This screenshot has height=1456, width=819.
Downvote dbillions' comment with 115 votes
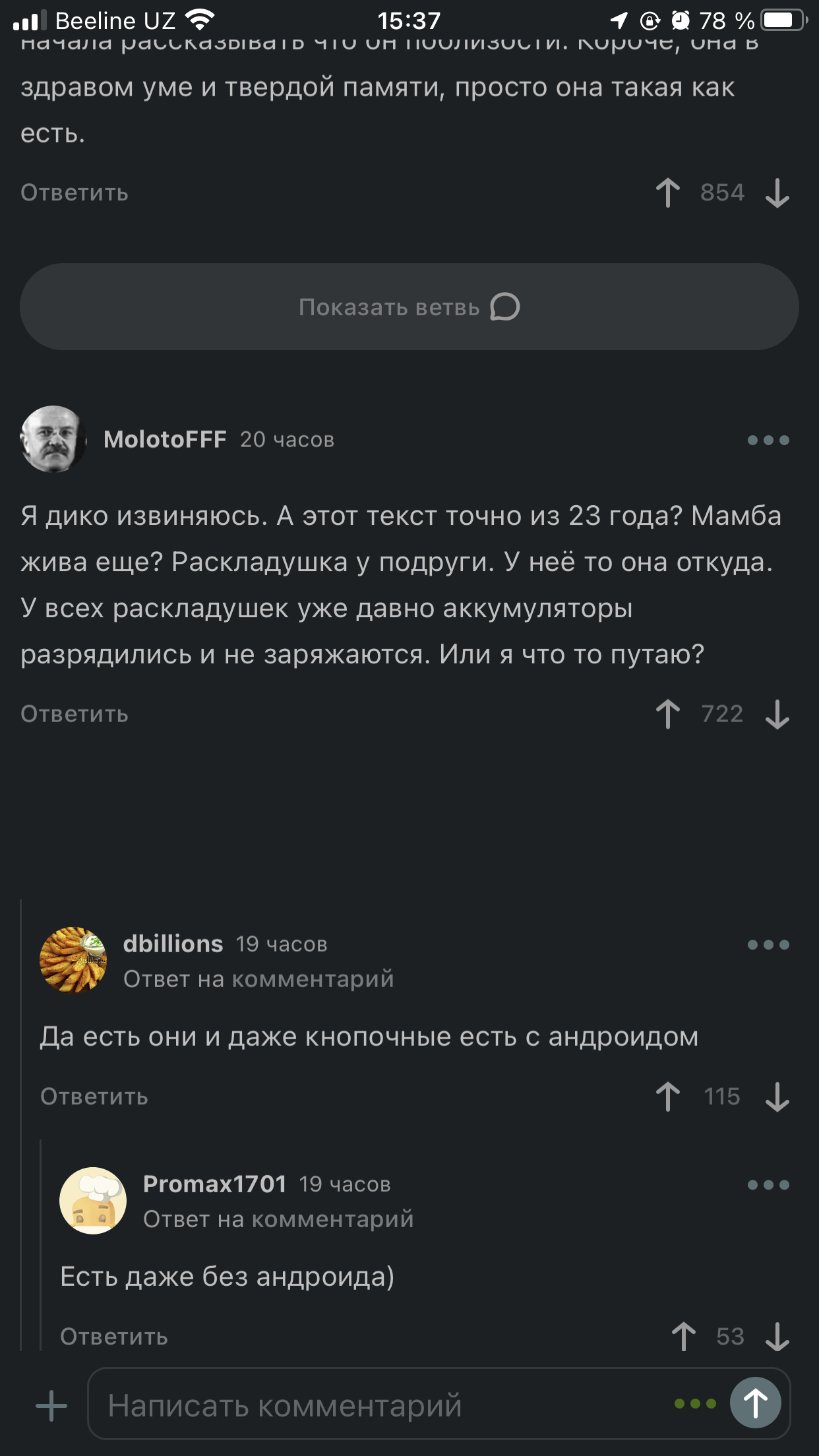click(x=777, y=1097)
